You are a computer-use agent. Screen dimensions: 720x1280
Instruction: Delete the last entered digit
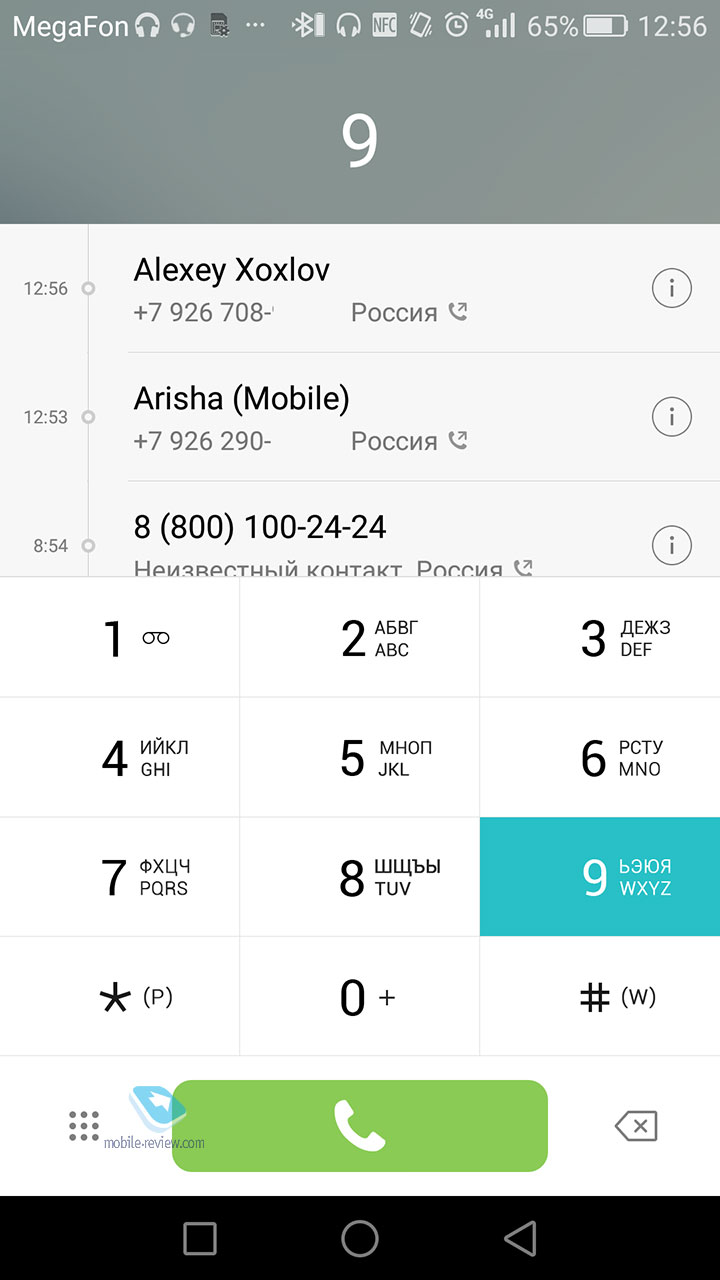636,1127
